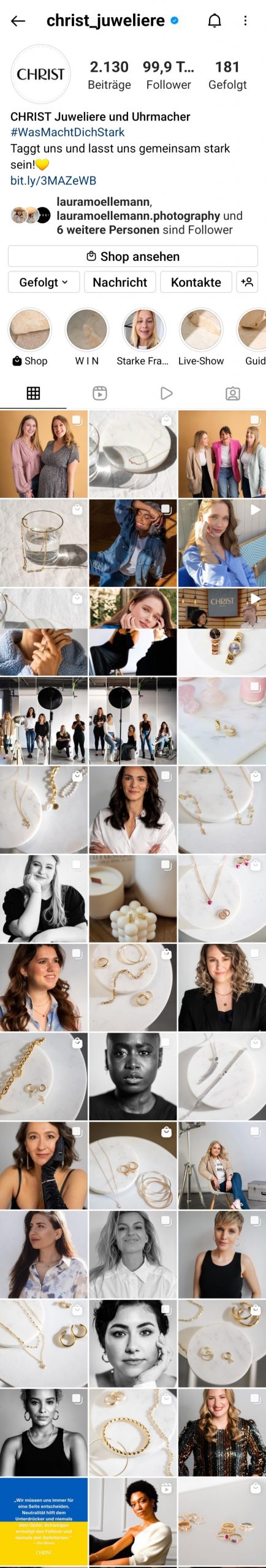The width and height of the screenshot is (266, 1568).
Task: Open the post with the blue-yellow quote
Action: [44, 1523]
